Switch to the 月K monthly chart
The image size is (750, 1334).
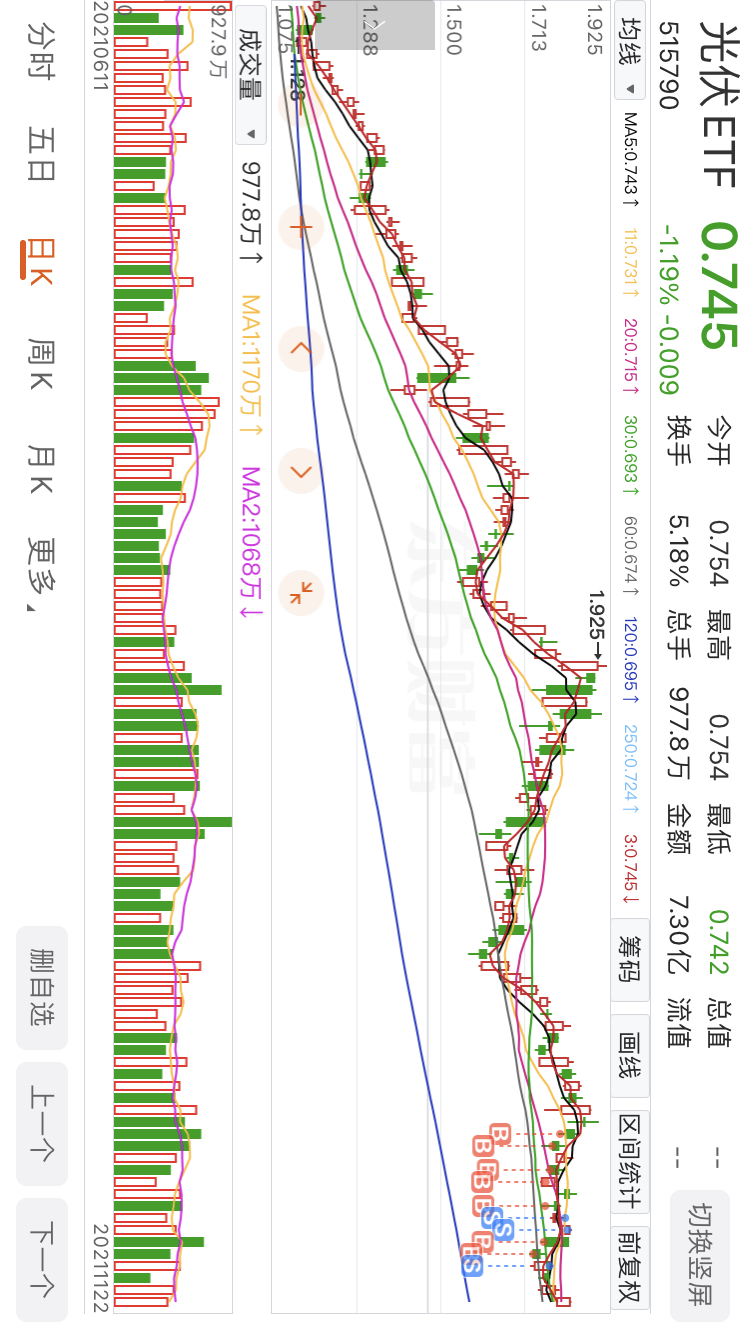(42, 470)
